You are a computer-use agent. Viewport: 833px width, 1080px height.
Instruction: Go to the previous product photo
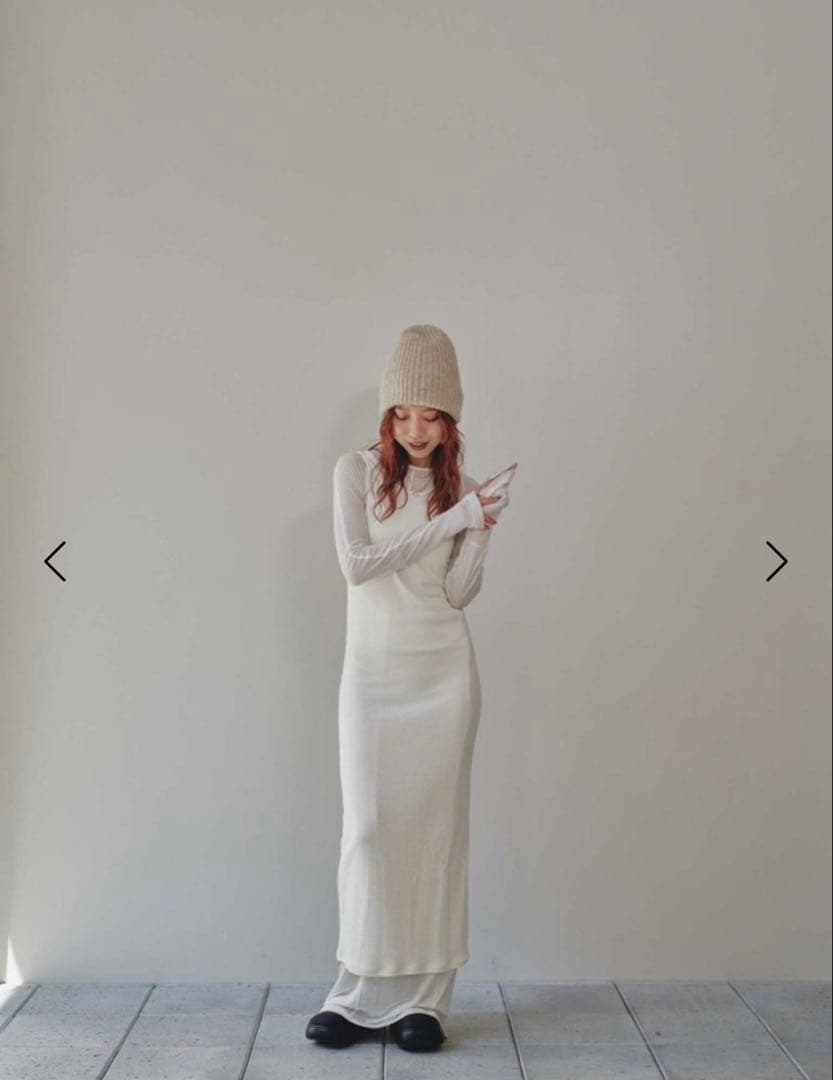click(x=55, y=562)
